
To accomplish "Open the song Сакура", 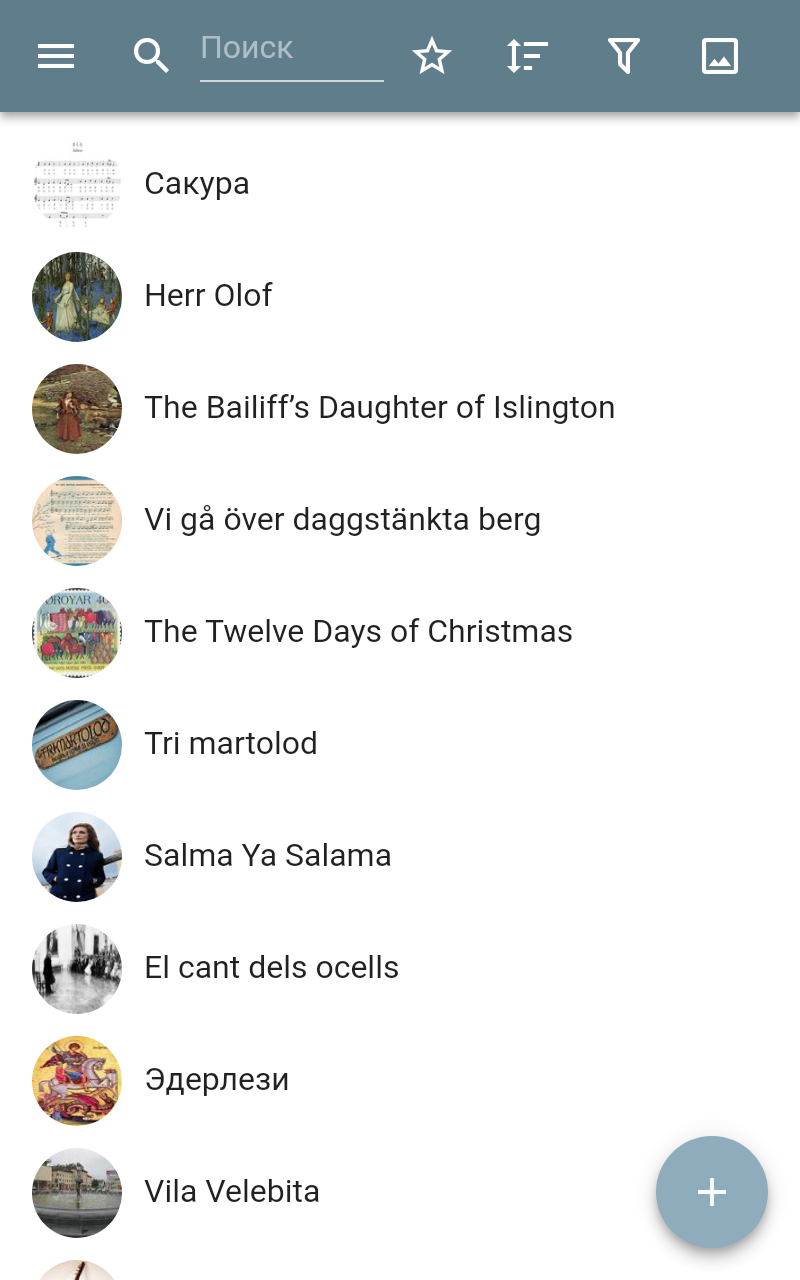I will (400, 184).
